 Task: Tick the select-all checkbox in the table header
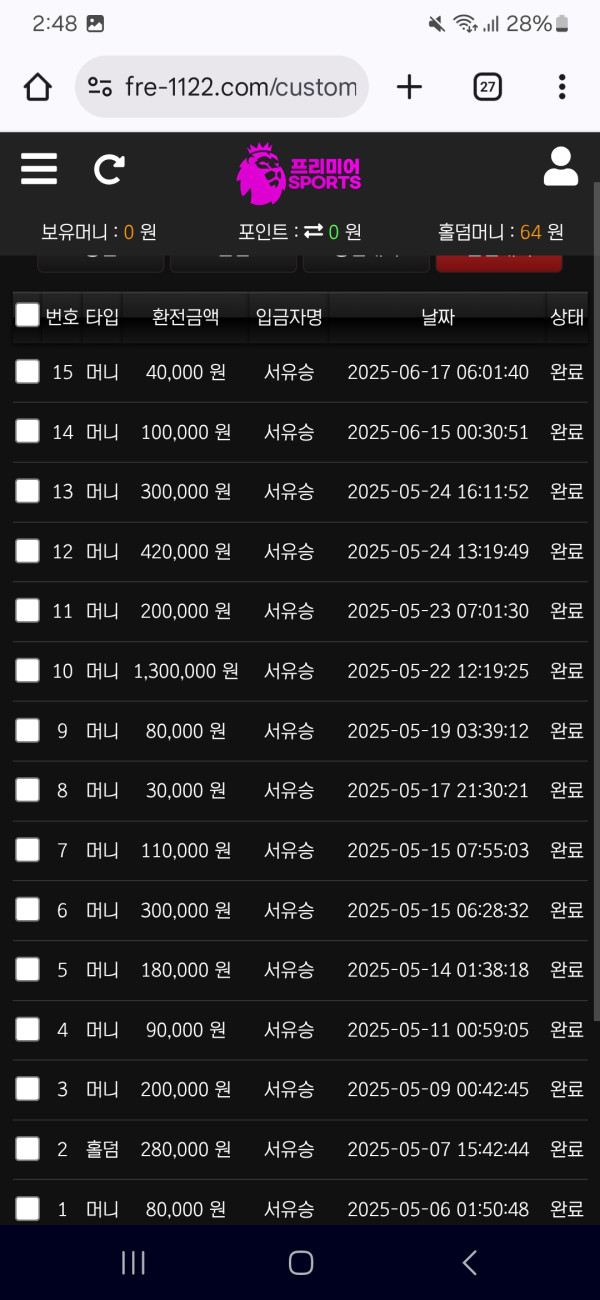pyautogui.click(x=27, y=316)
